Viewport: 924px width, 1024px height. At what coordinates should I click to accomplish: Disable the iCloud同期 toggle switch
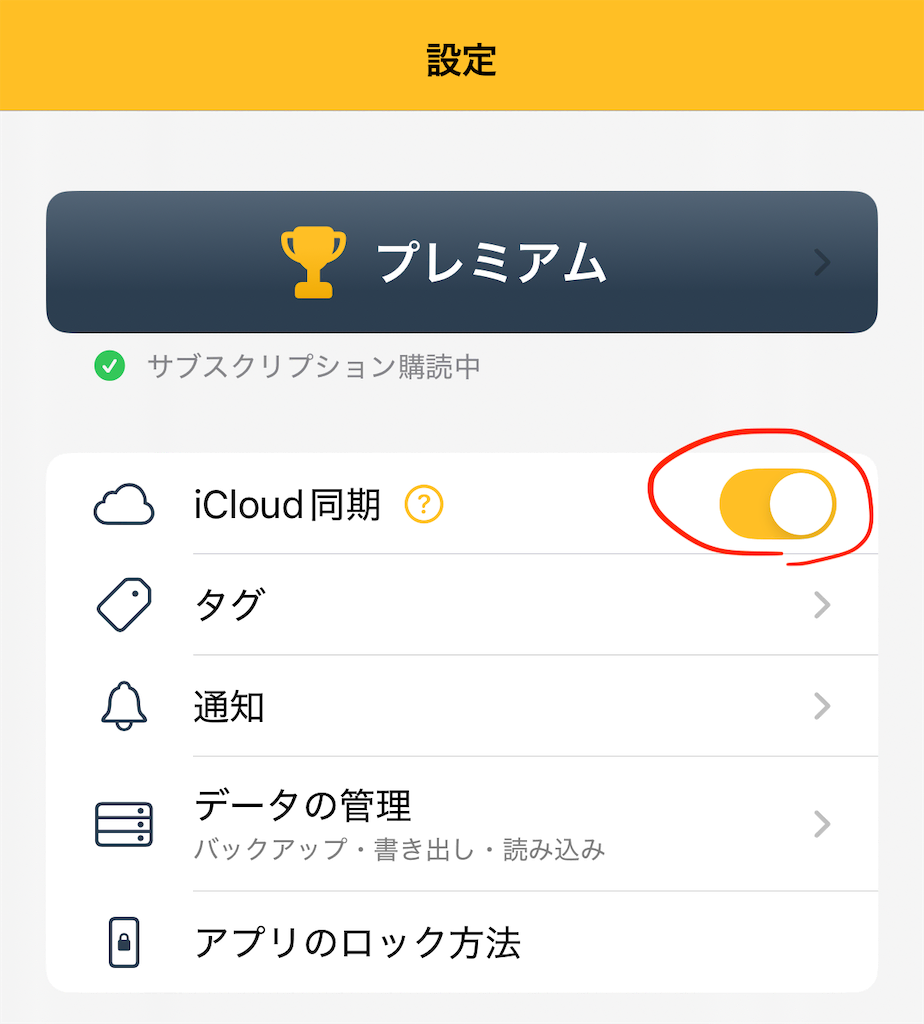pos(778,504)
